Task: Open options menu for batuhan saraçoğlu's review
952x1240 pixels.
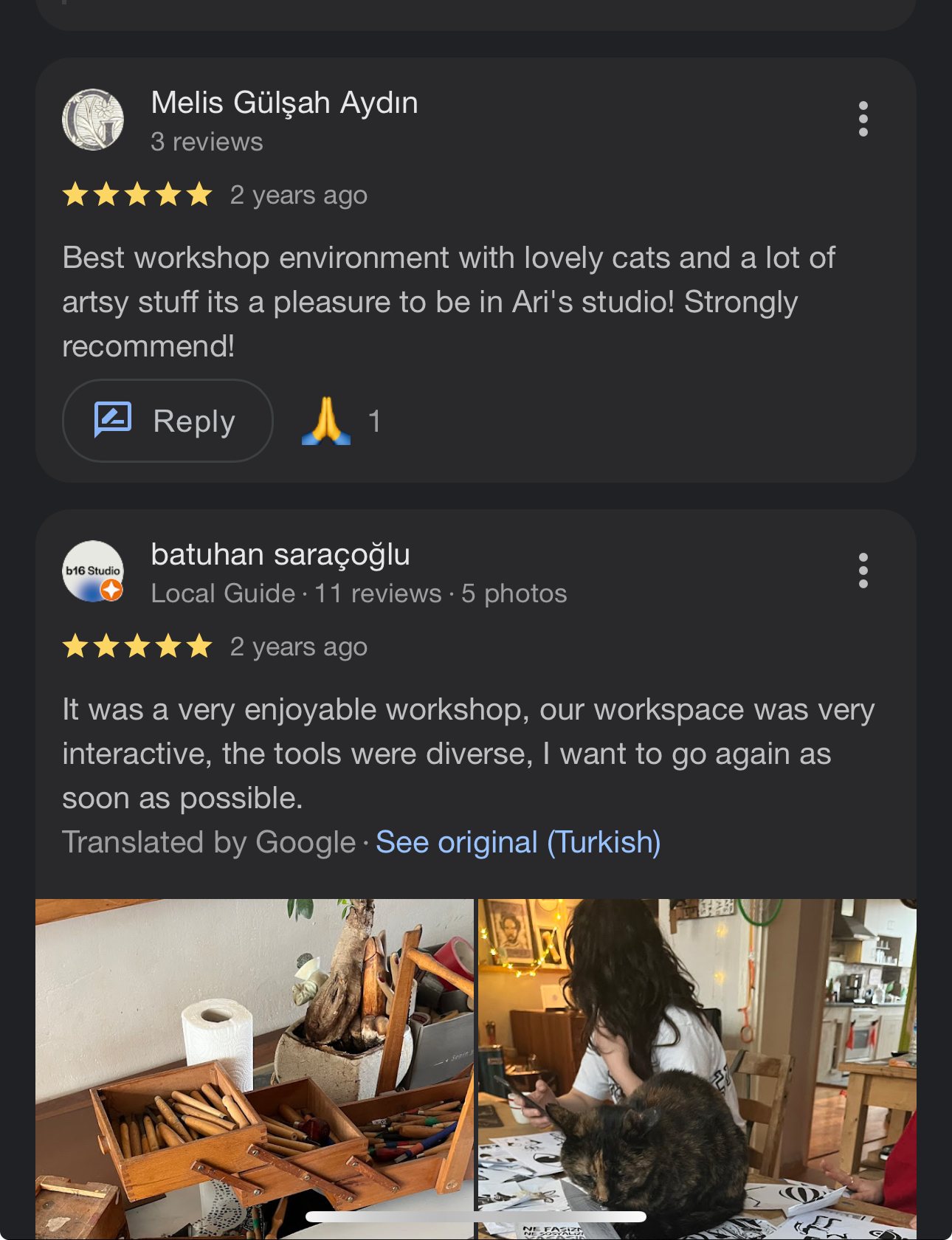Action: (863, 571)
